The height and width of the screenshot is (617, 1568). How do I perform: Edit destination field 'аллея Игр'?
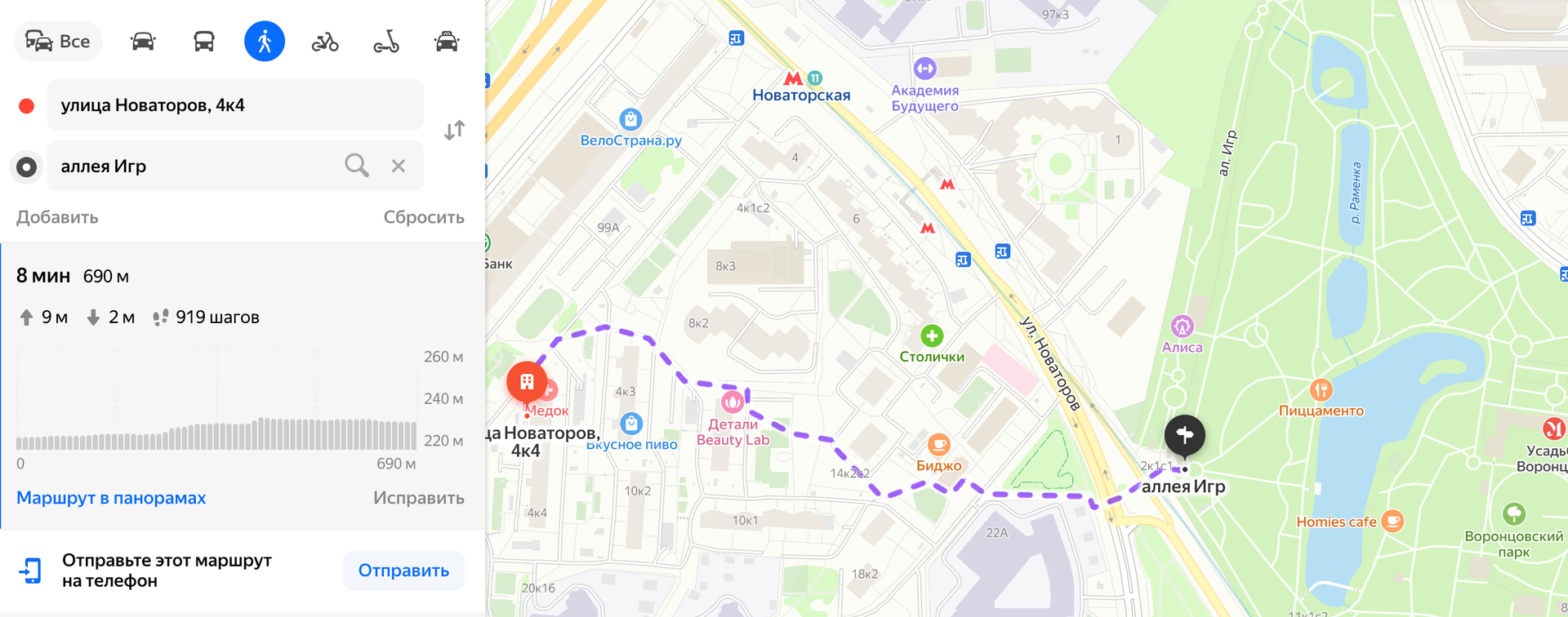[196, 166]
